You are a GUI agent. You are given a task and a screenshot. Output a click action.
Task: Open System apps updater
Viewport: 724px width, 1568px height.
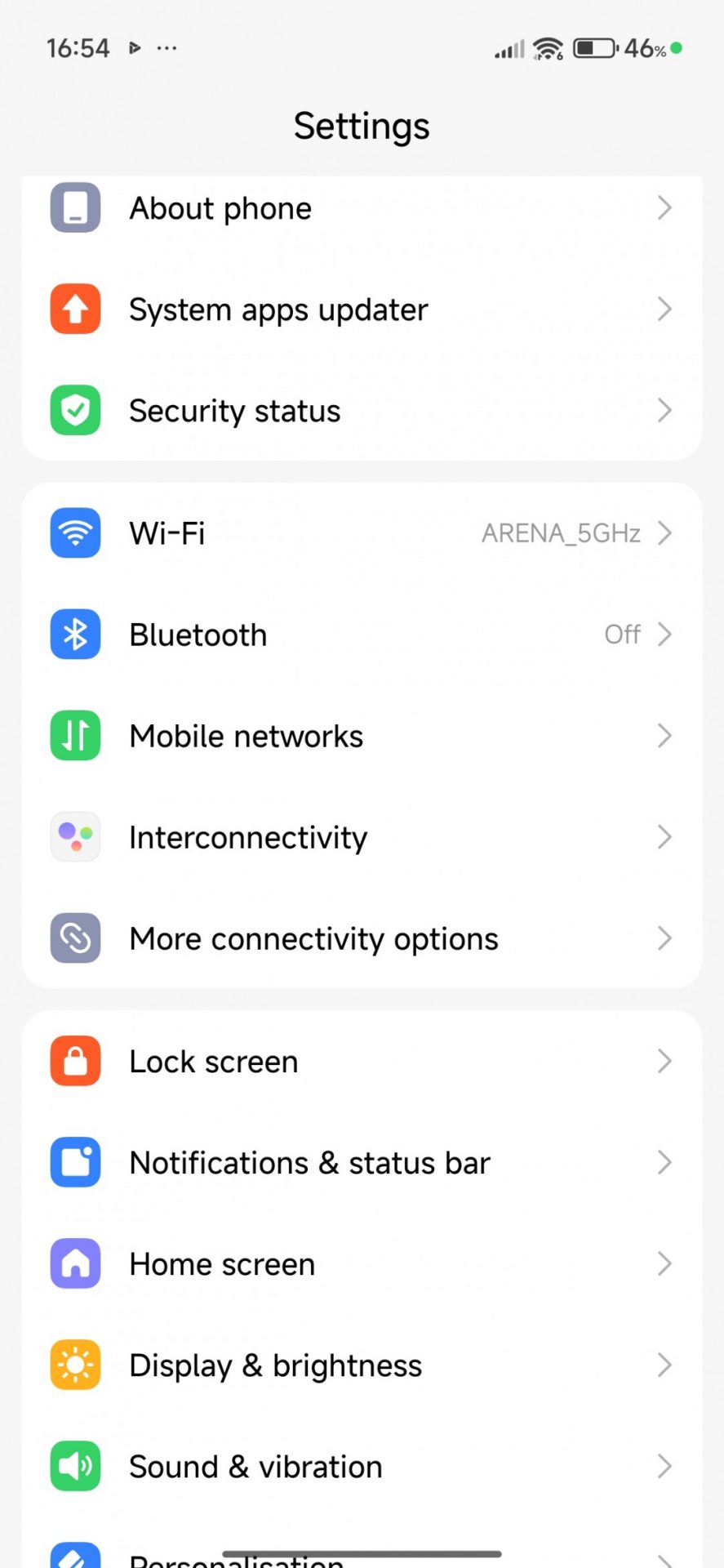point(278,310)
